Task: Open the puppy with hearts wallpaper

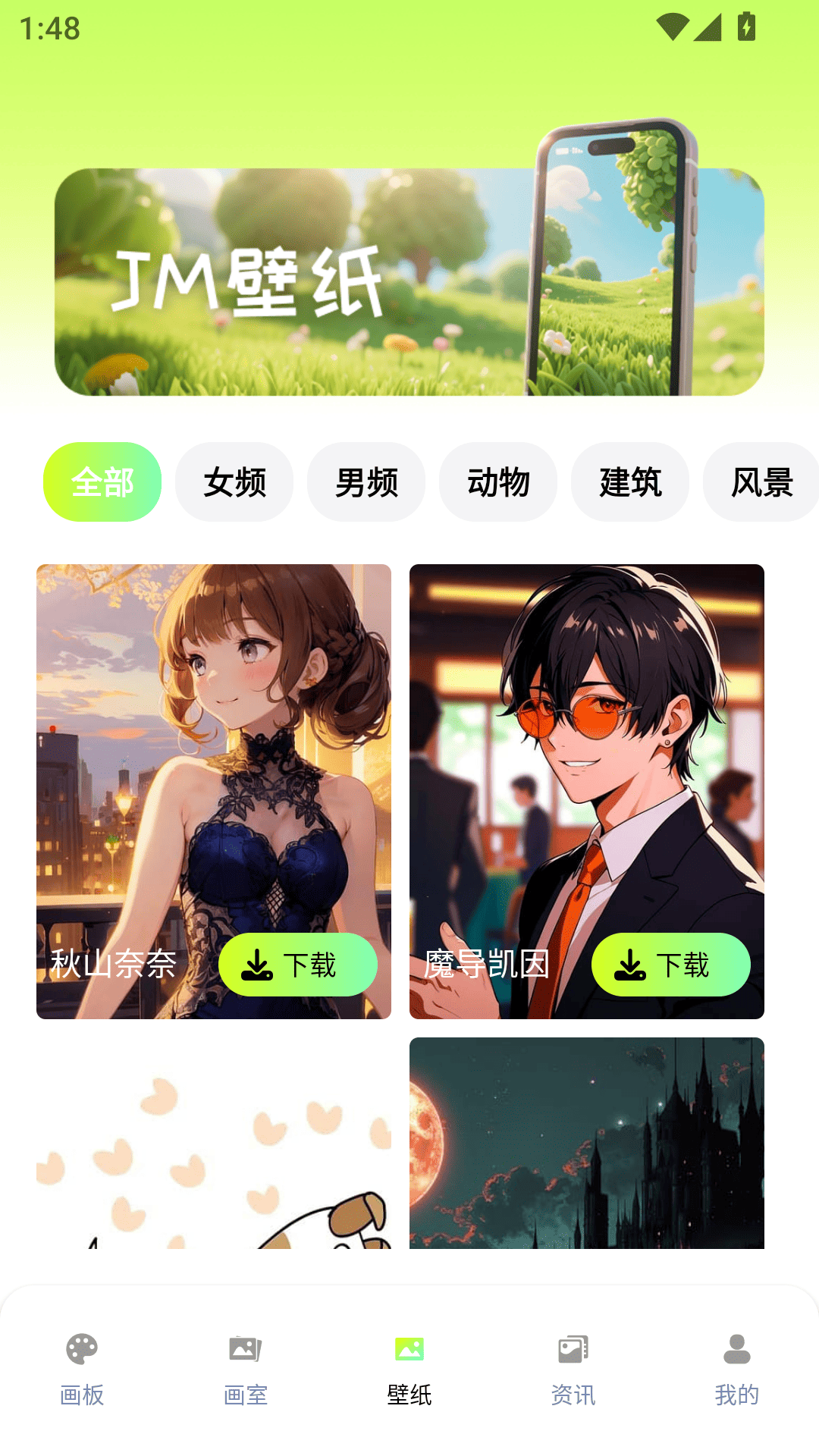Action: (214, 1143)
